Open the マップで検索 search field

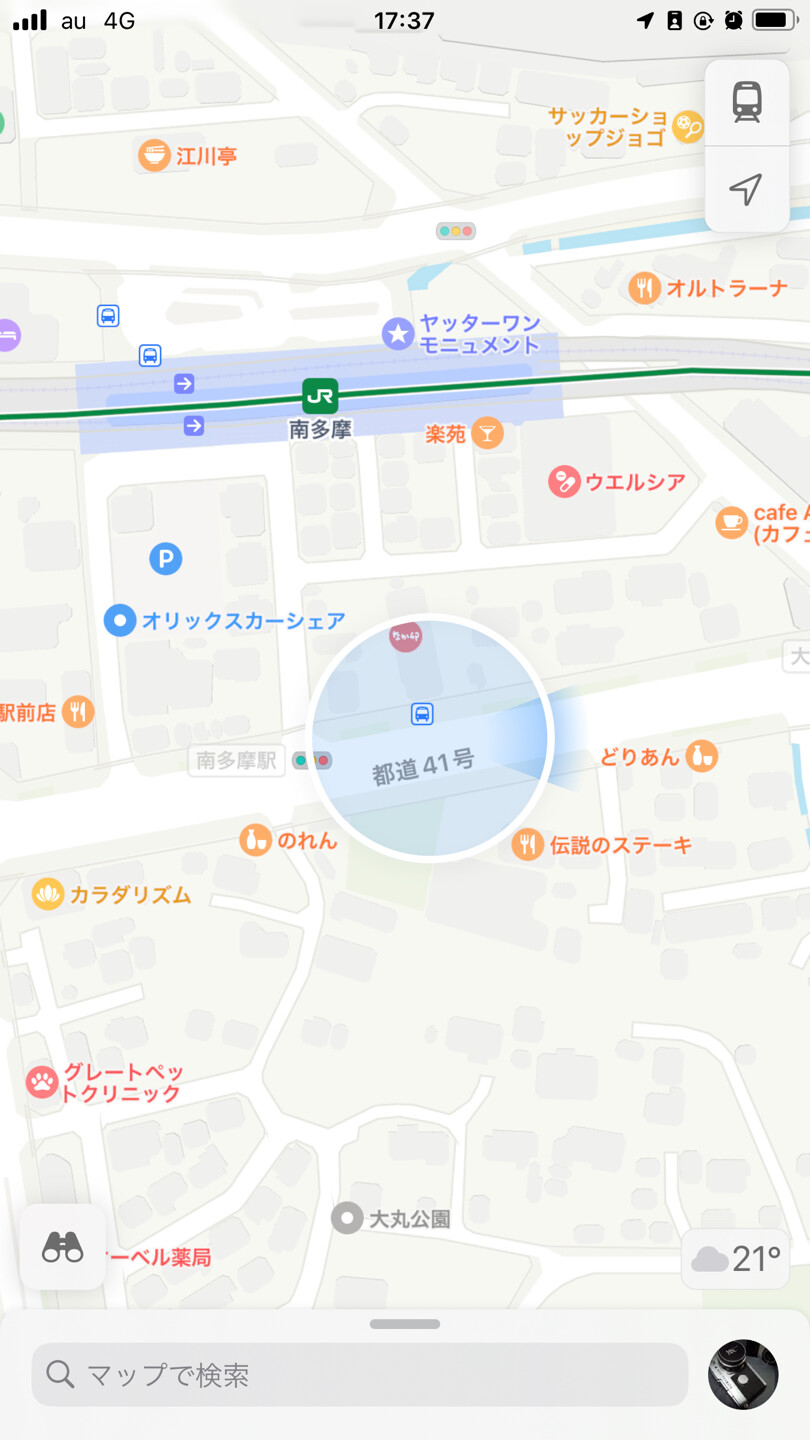pos(360,1375)
